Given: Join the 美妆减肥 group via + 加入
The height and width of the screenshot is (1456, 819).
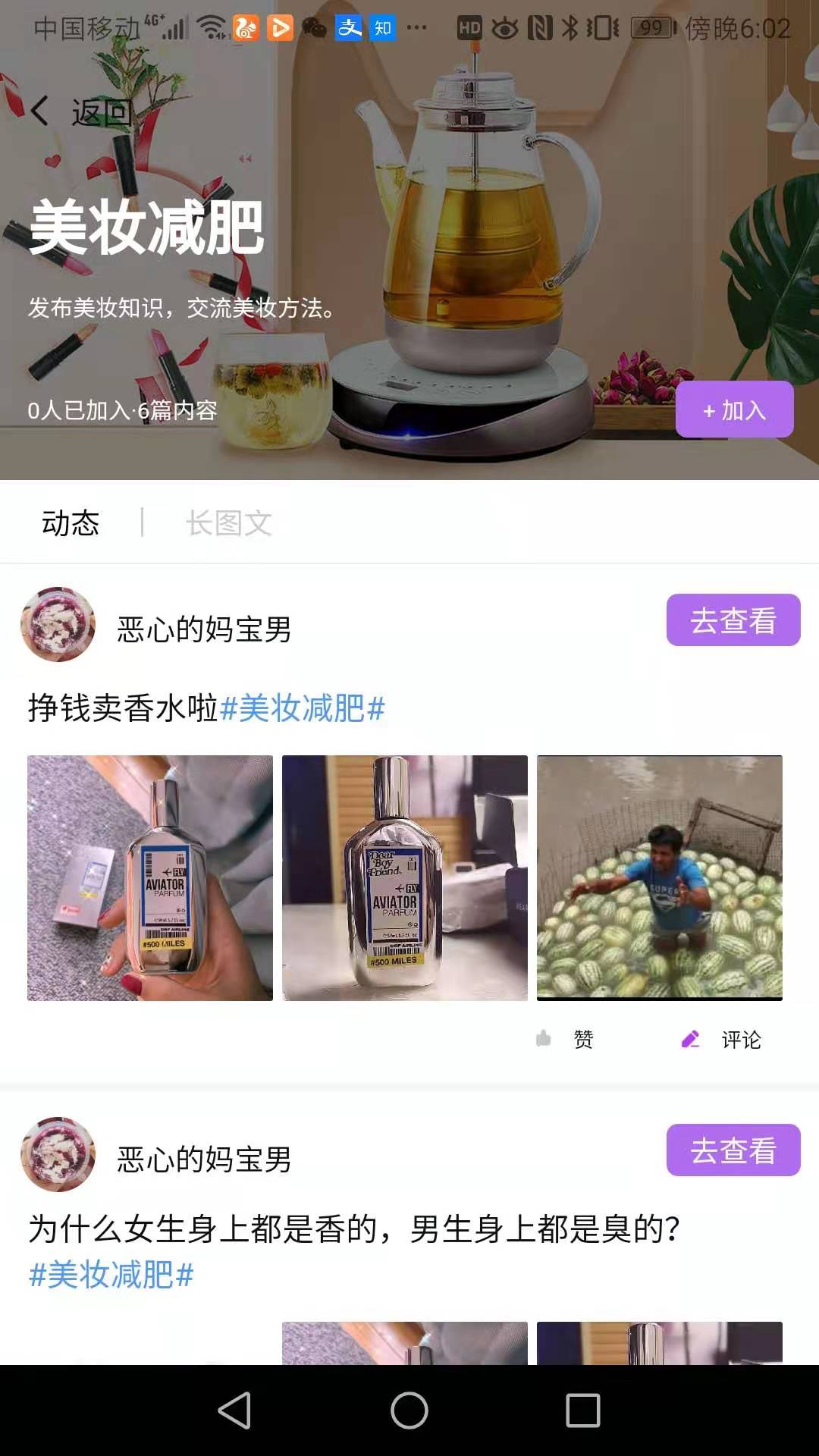Looking at the screenshot, I should pos(734,409).
